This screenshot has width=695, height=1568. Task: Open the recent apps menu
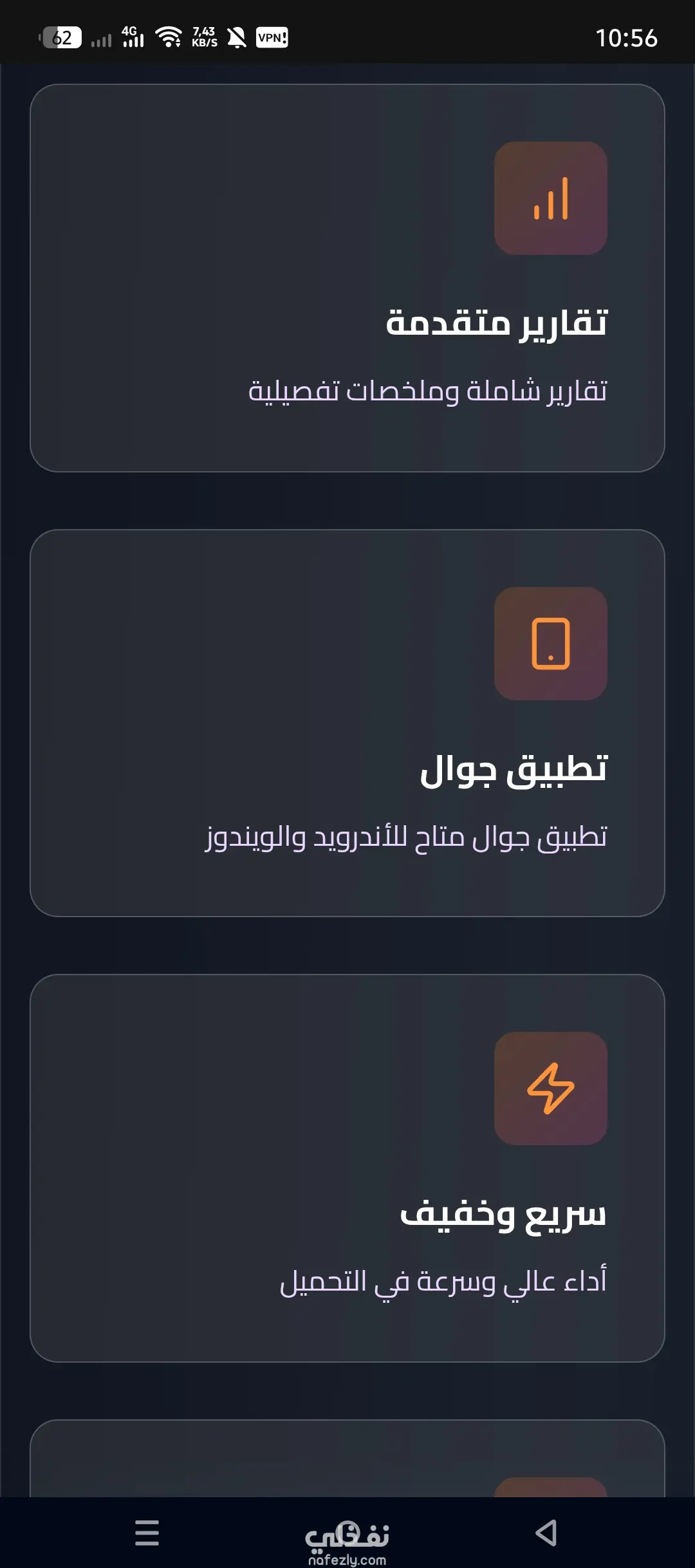147,1533
